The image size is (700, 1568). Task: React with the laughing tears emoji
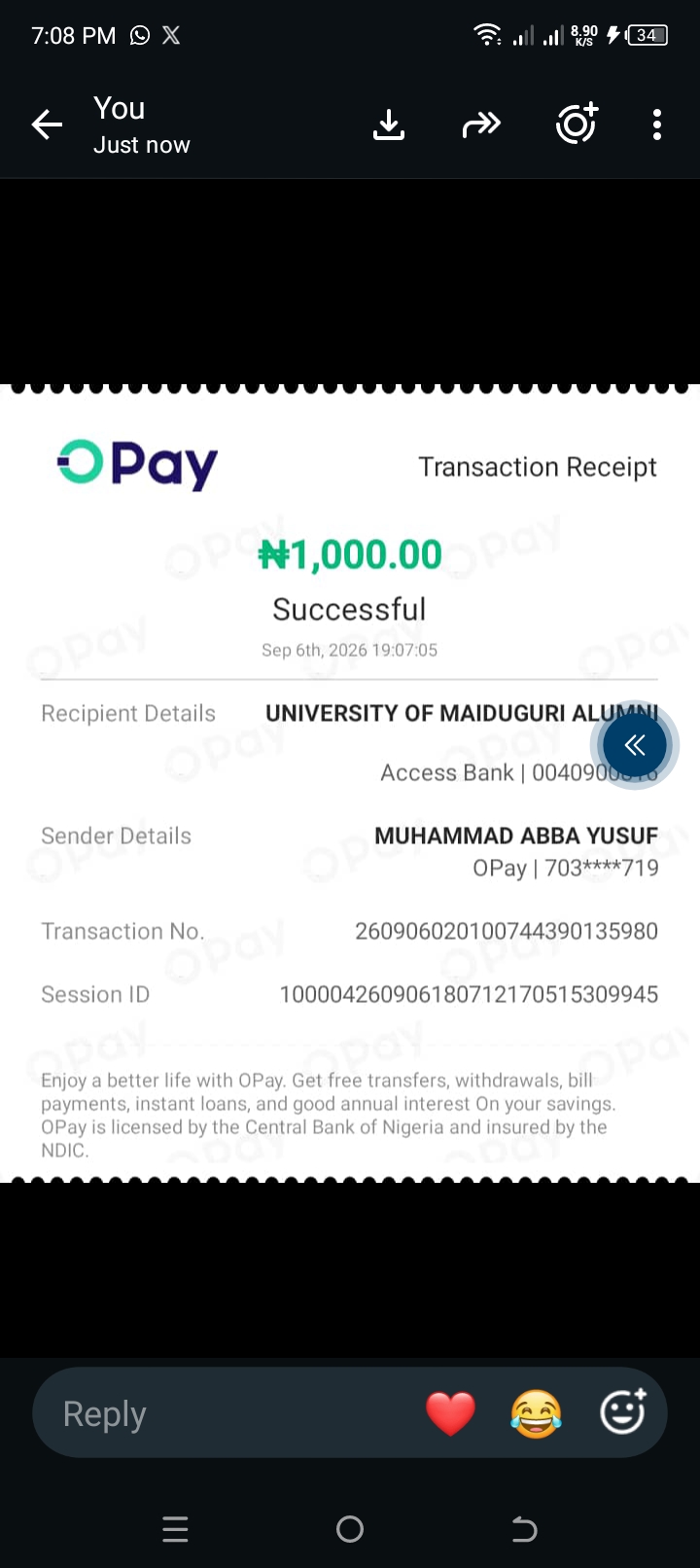pos(537,1413)
